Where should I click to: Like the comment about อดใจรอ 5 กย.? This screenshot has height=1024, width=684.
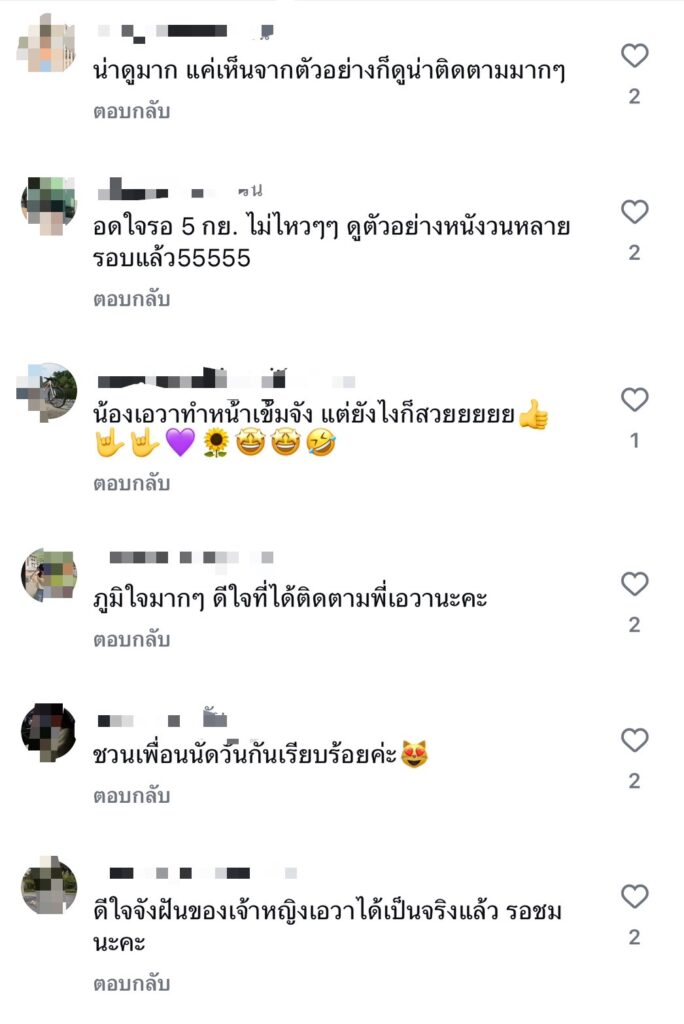(x=635, y=212)
